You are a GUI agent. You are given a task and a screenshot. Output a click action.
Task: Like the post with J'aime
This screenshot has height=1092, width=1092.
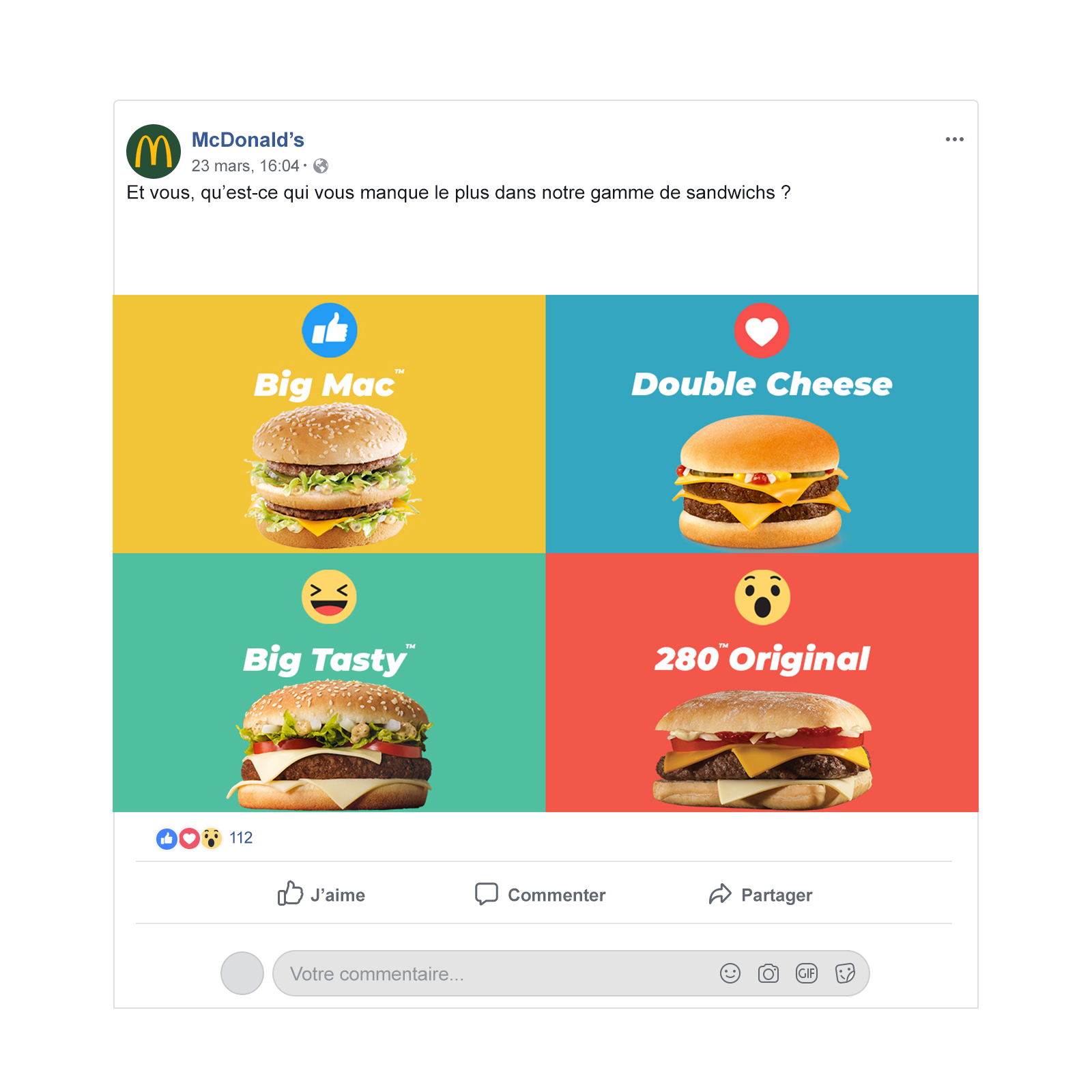click(x=321, y=894)
